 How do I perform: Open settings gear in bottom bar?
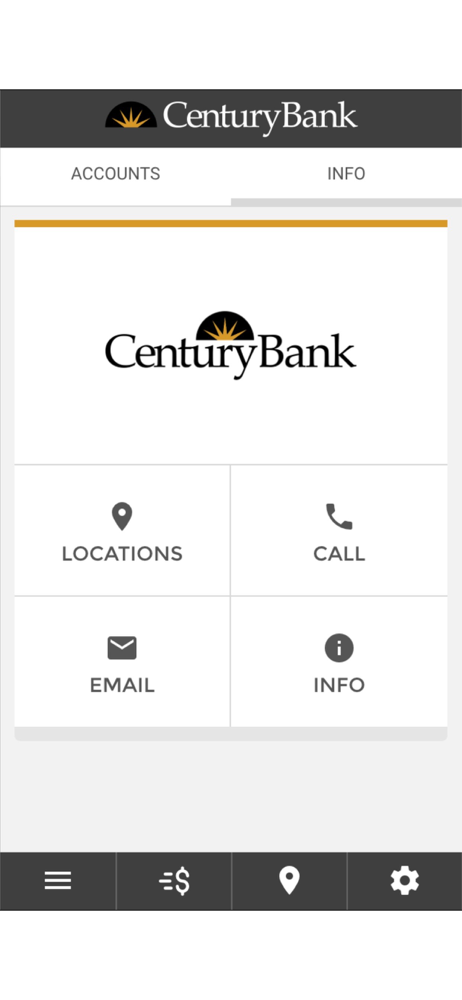click(405, 881)
